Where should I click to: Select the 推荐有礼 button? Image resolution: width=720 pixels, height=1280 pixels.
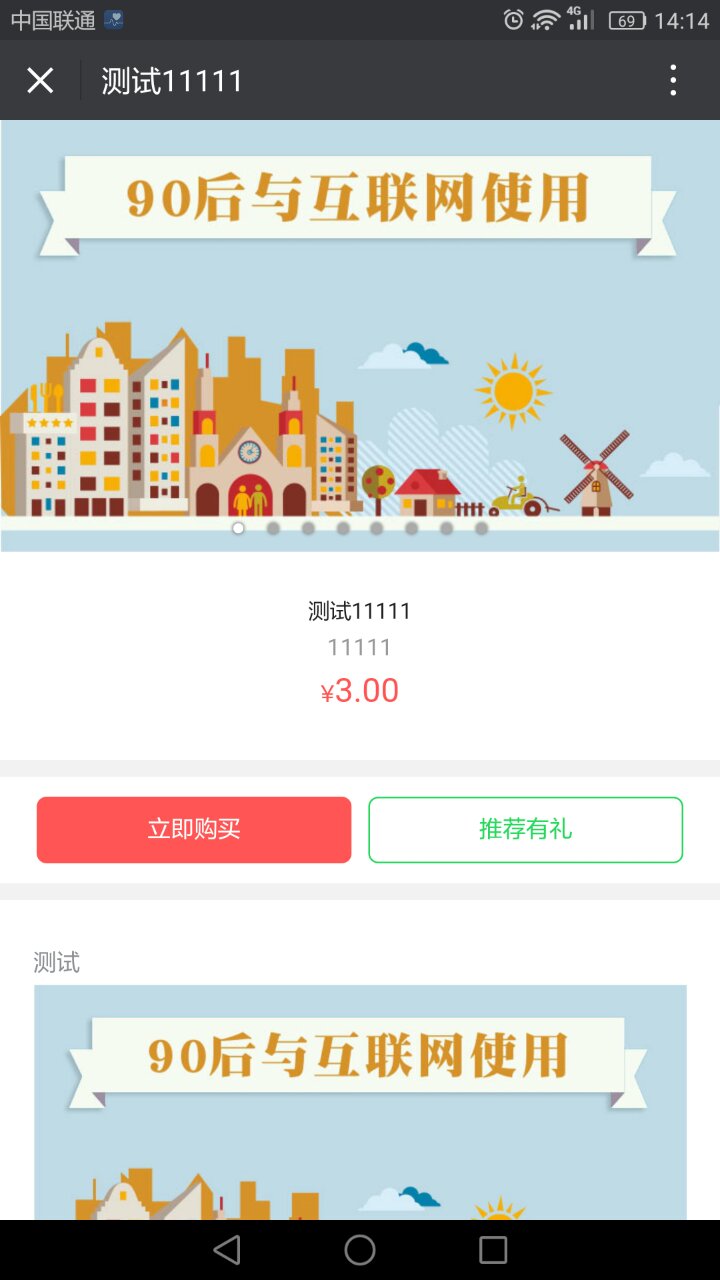(525, 829)
